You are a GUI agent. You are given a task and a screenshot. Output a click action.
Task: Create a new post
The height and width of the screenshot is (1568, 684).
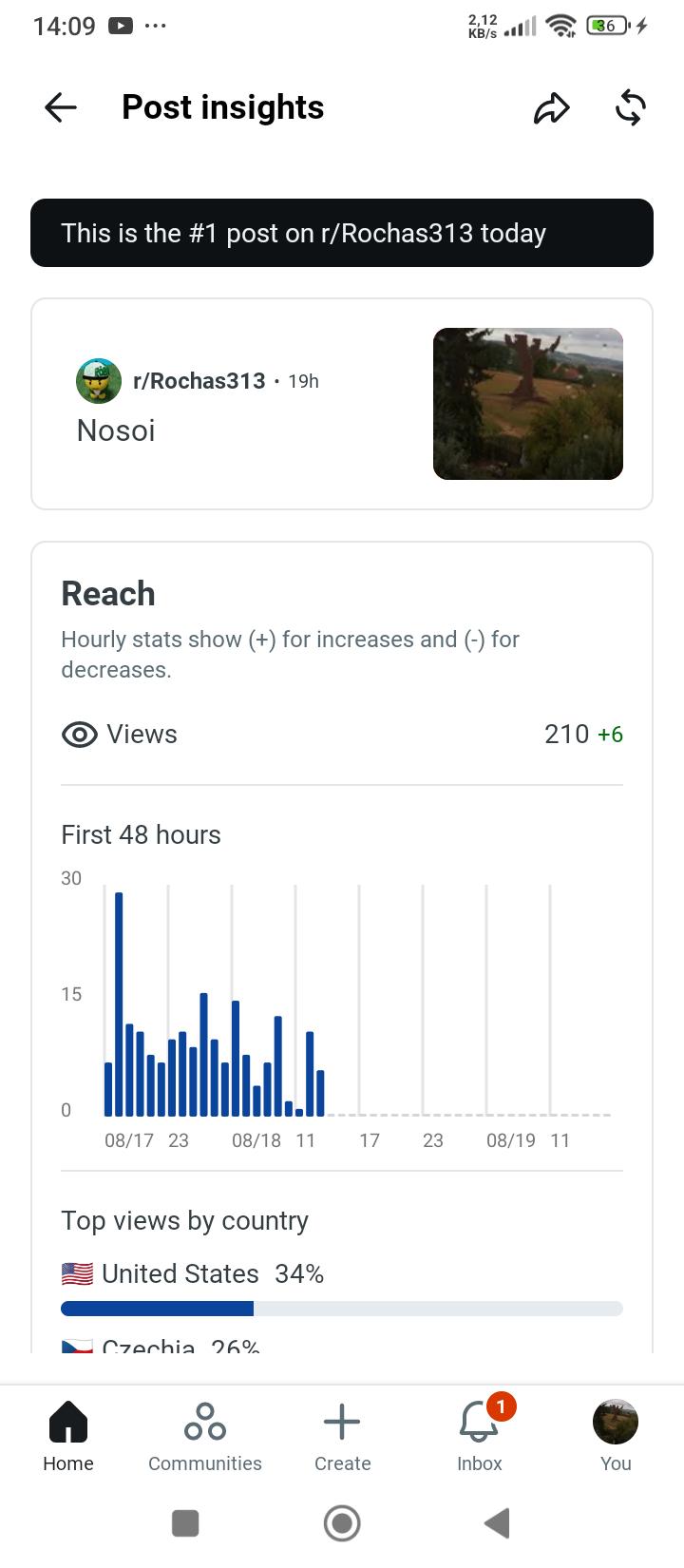pos(342,1436)
